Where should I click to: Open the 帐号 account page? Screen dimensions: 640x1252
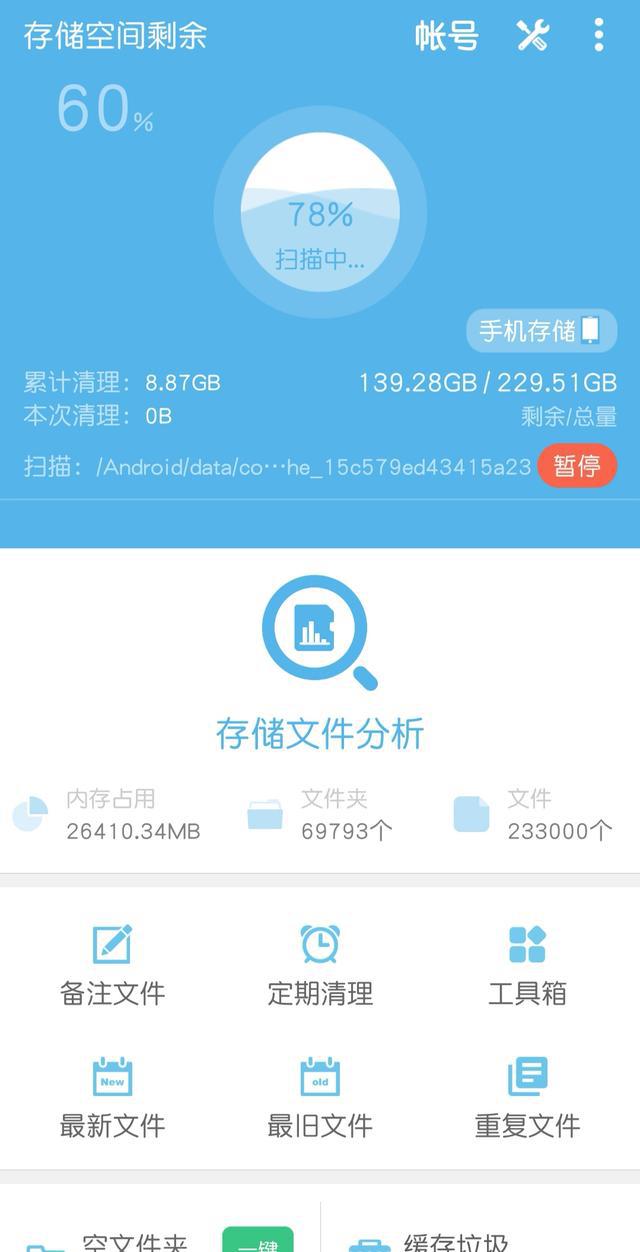(446, 36)
